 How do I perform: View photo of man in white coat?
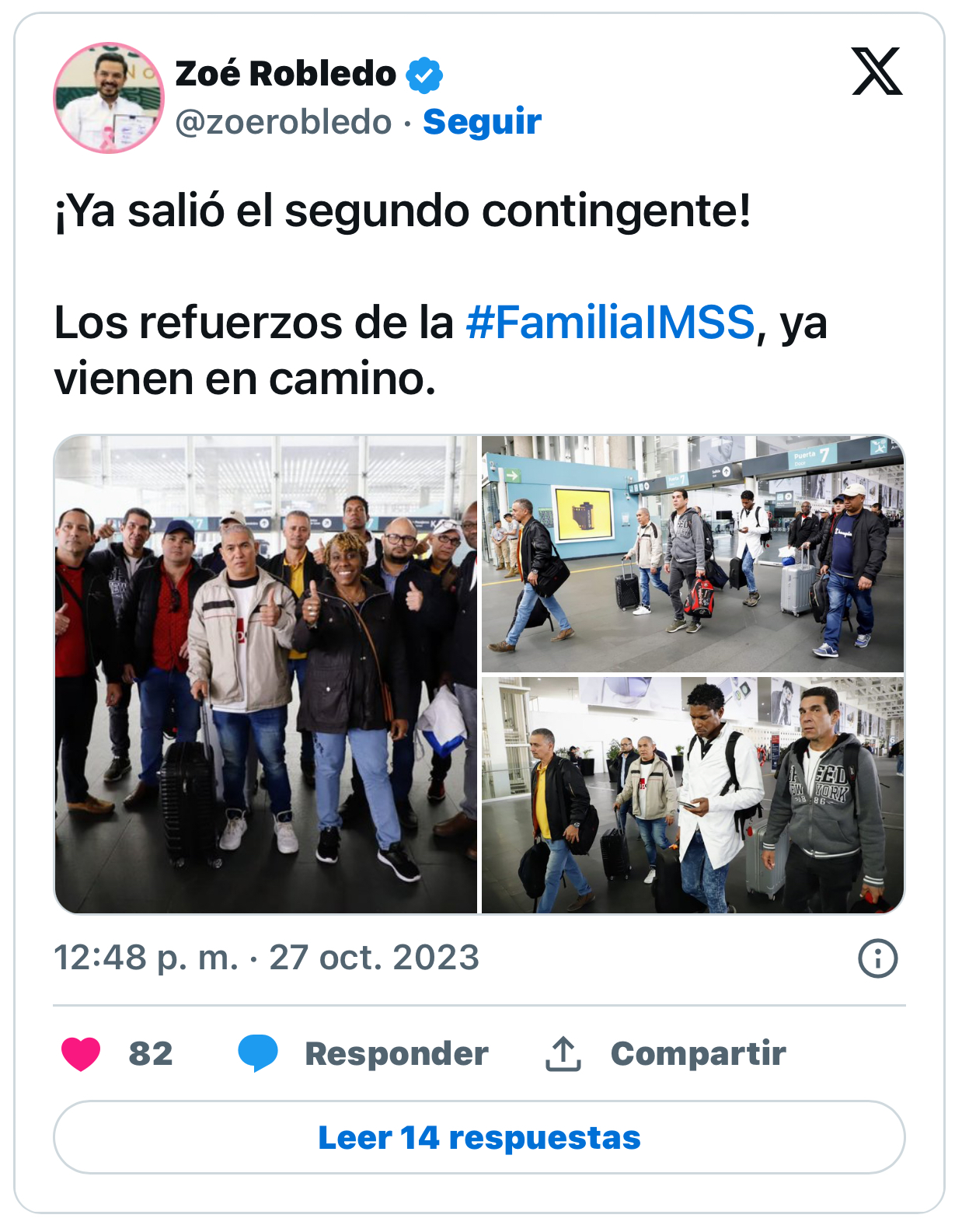tap(692, 794)
